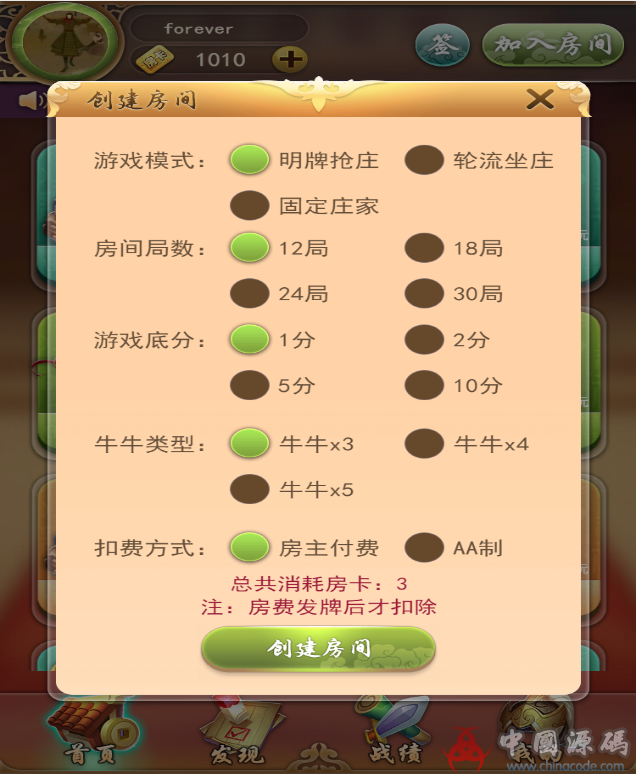Select 轮流坐庄 game mode

[425, 160]
